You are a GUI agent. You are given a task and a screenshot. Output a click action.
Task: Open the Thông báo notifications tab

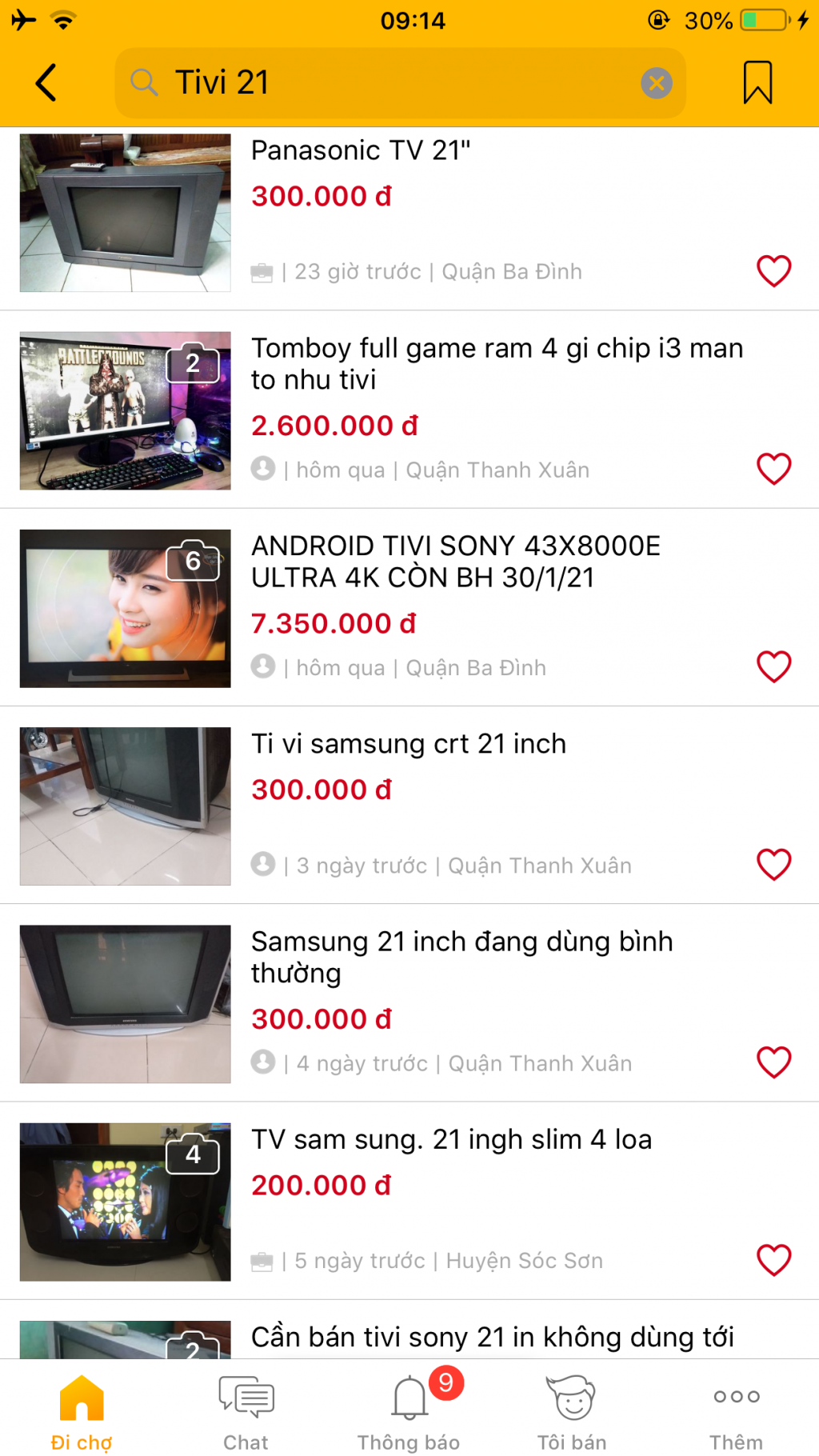pos(409,1413)
